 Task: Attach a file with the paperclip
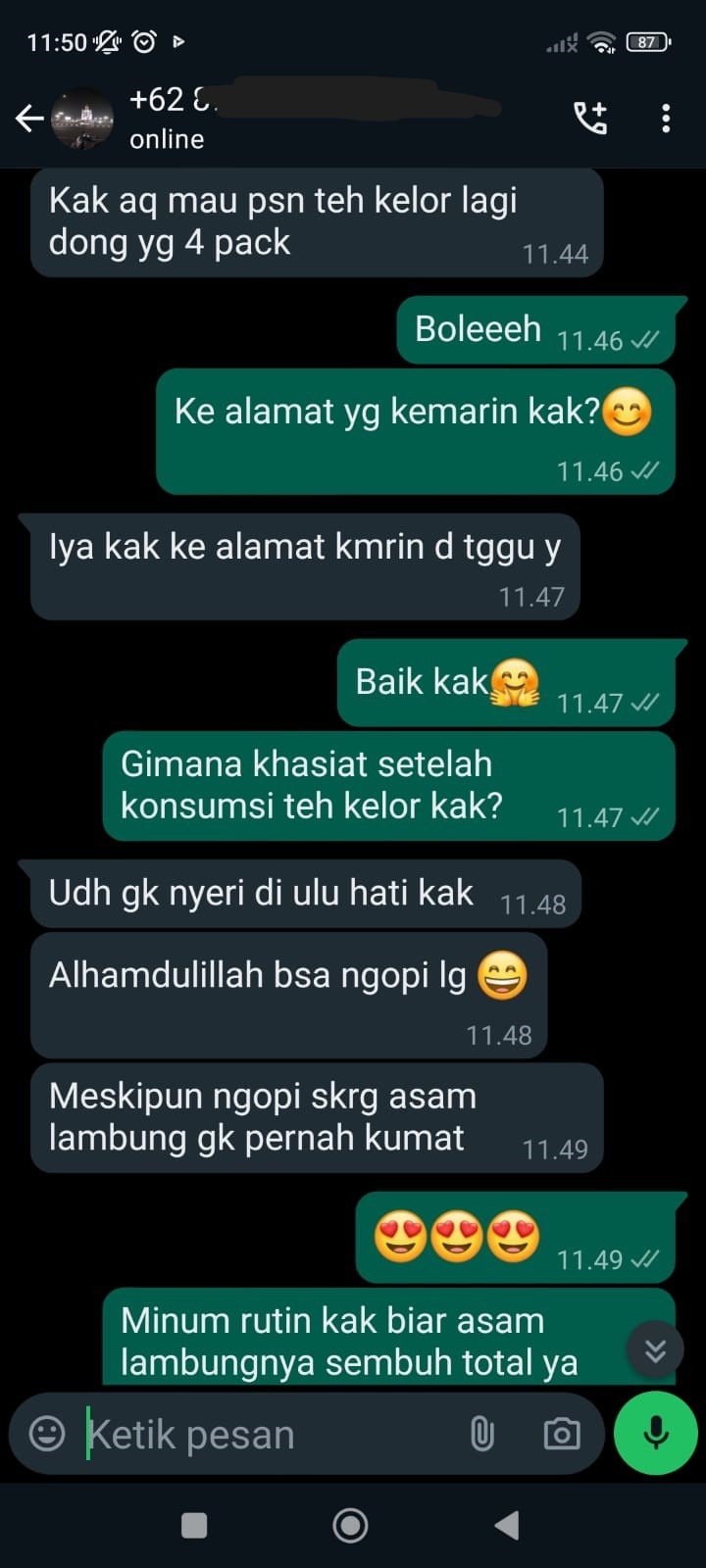tap(481, 1434)
